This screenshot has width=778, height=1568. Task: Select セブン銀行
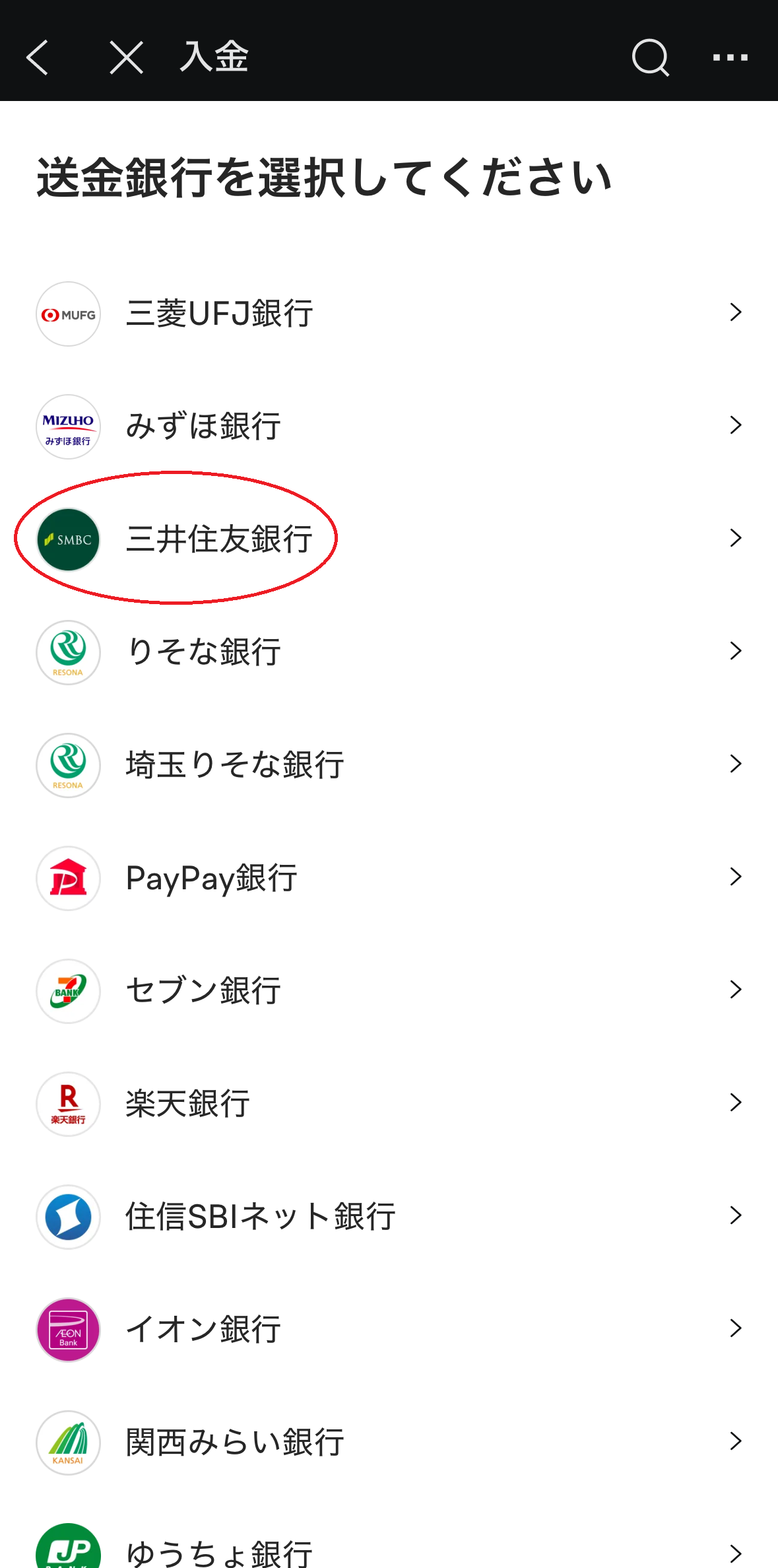point(389,991)
